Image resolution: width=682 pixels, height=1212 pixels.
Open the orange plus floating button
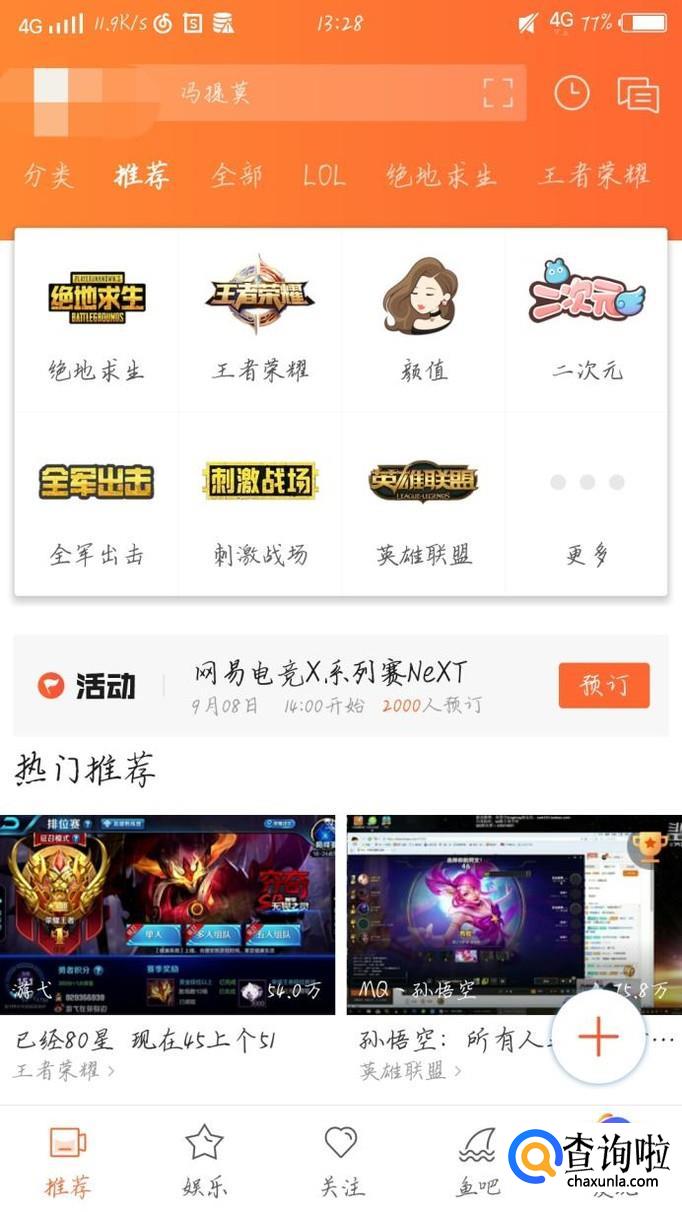[599, 1037]
